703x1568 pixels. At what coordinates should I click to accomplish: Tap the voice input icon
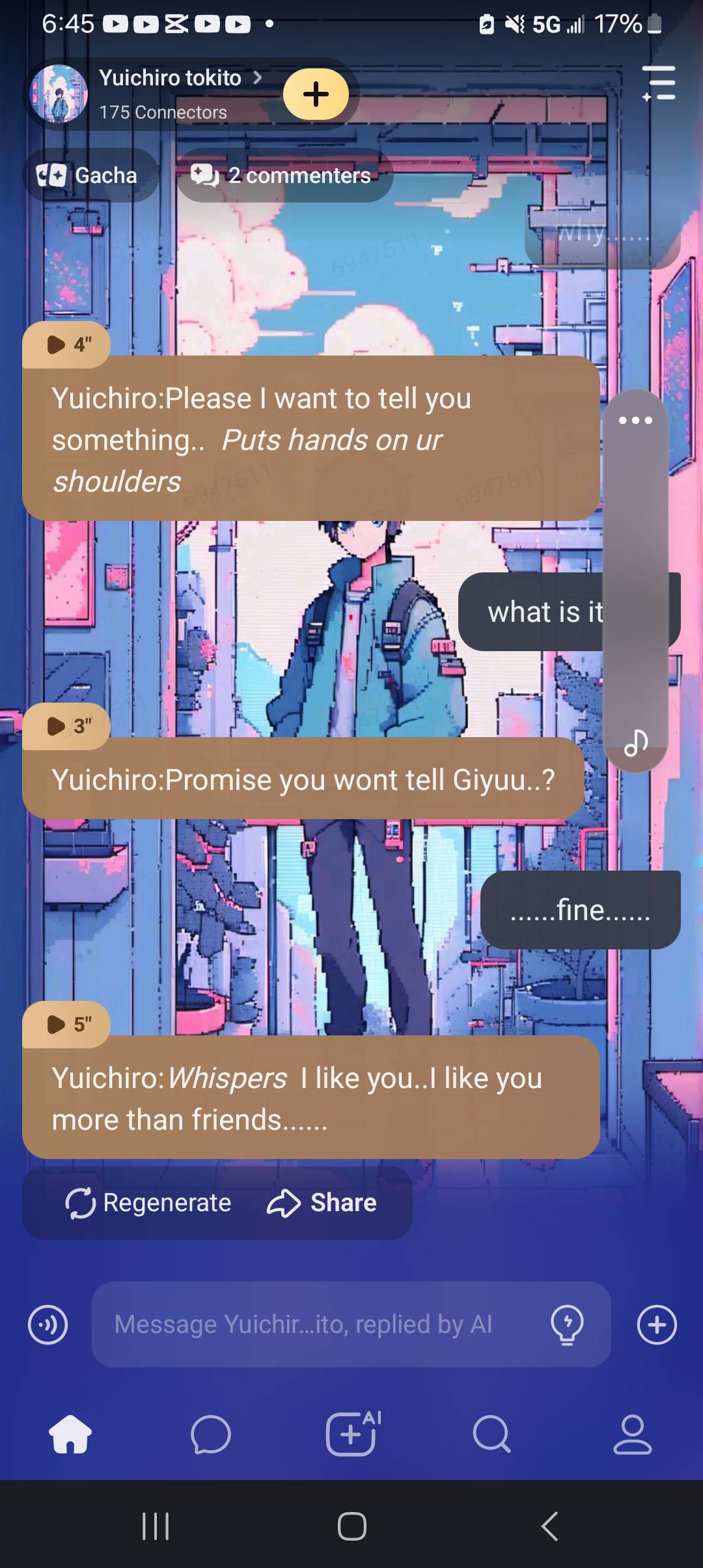point(48,1324)
